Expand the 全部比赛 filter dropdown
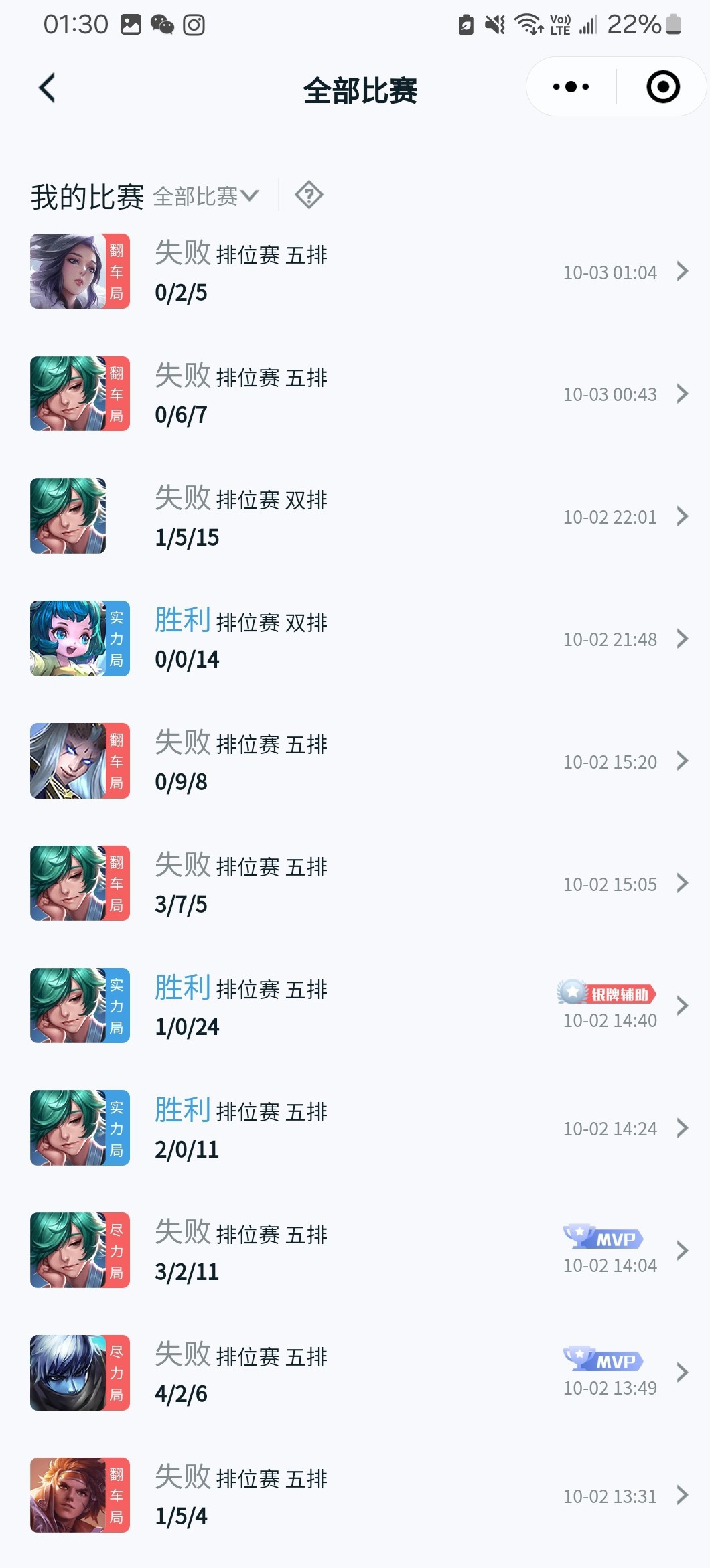 click(x=206, y=196)
